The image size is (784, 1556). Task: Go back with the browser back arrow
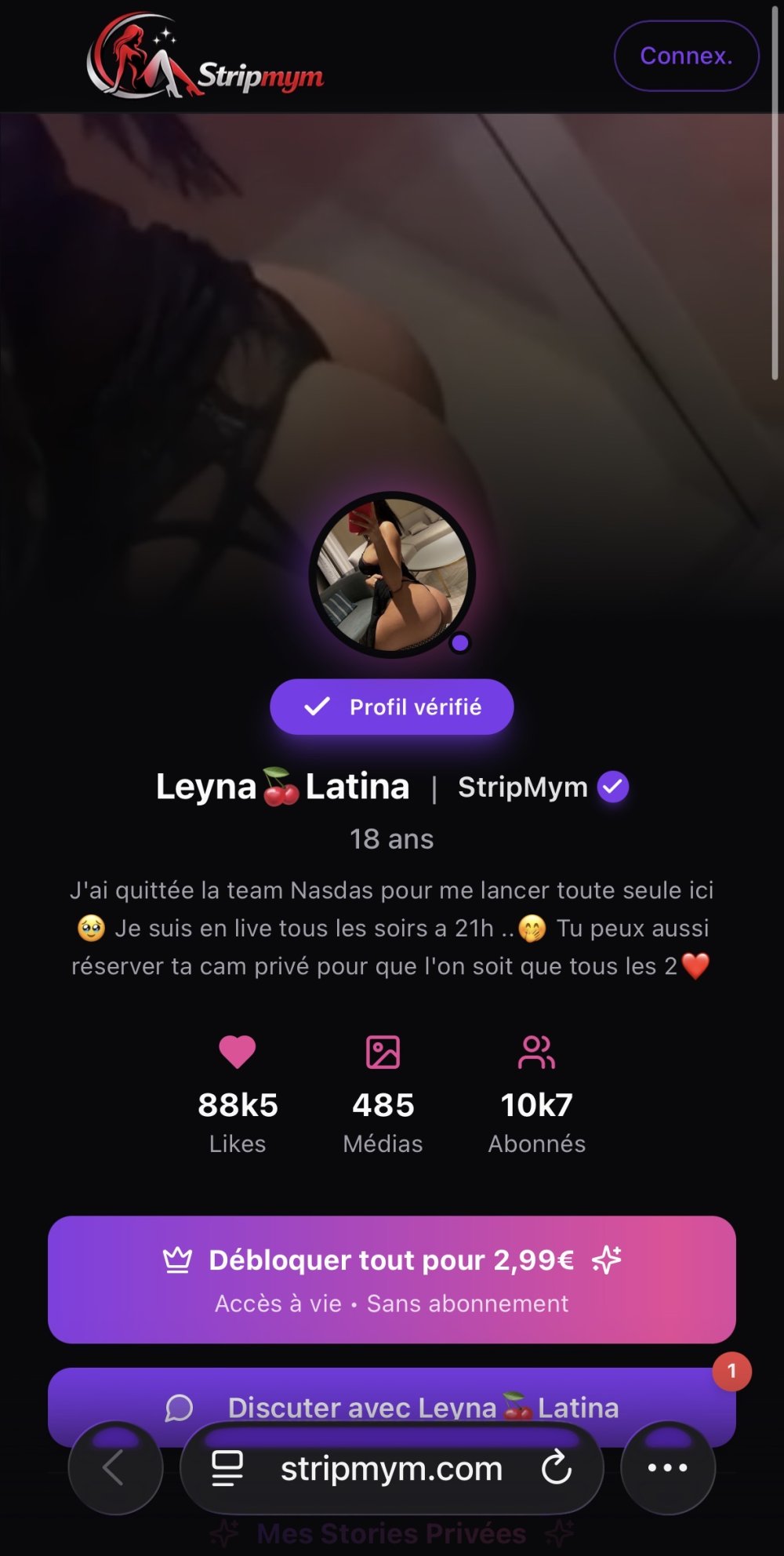pyautogui.click(x=114, y=1467)
